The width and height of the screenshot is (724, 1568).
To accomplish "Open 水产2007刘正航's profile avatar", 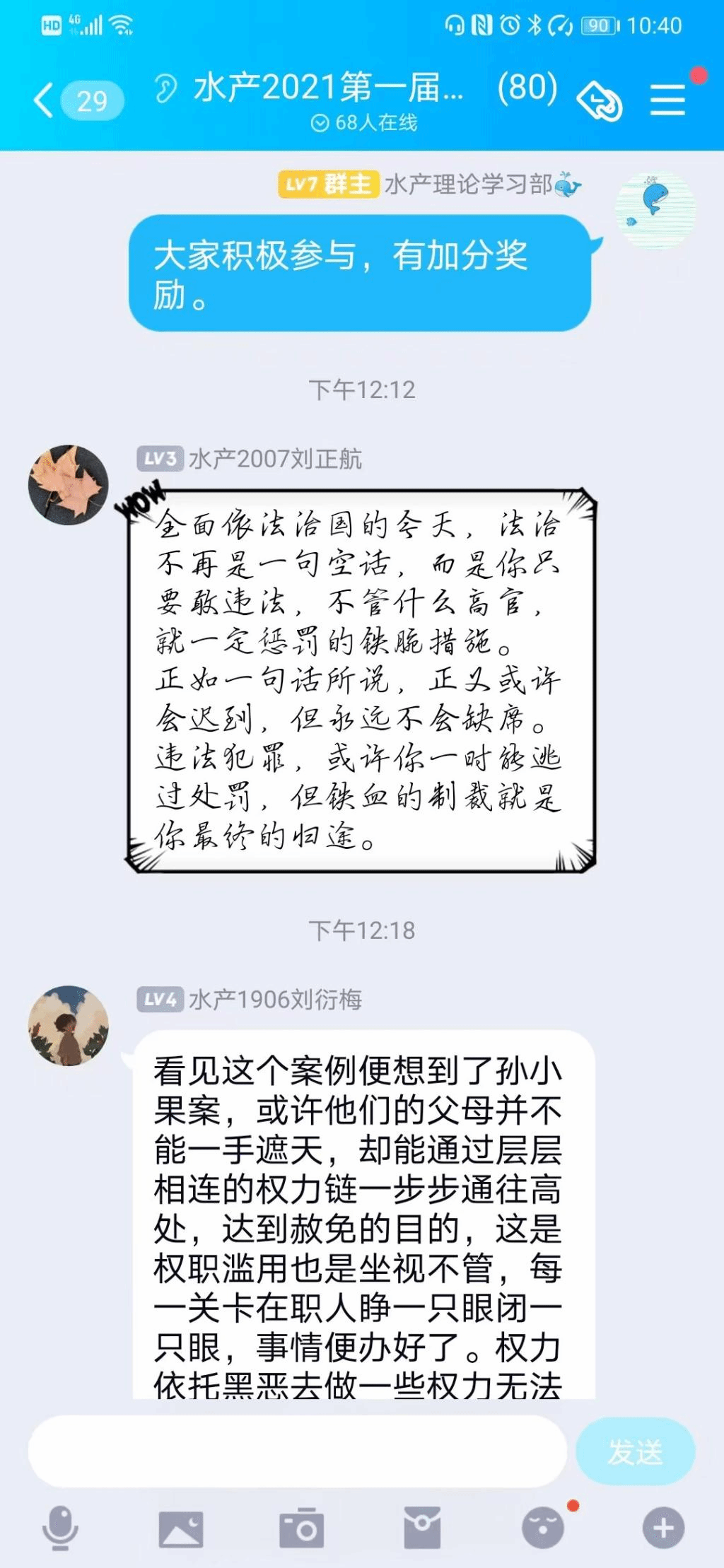I will (68, 485).
